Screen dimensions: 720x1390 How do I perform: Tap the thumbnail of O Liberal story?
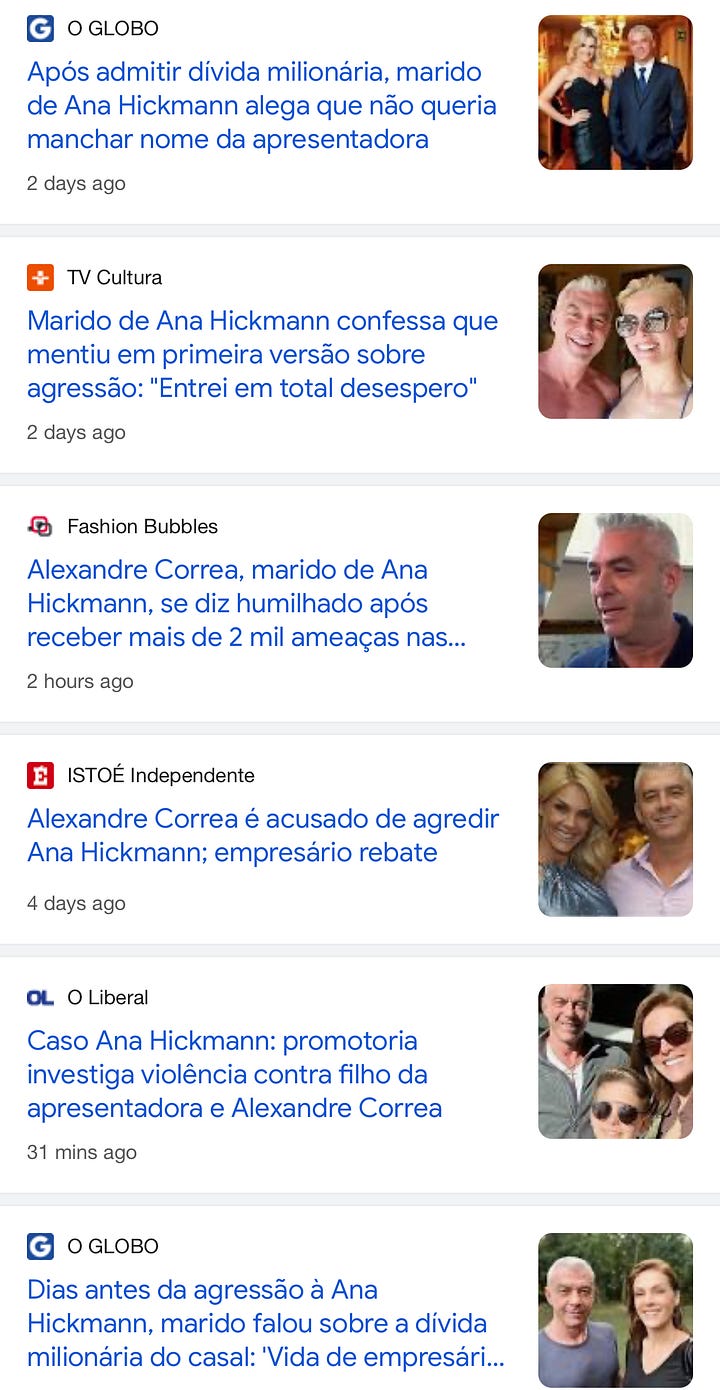click(615, 1061)
